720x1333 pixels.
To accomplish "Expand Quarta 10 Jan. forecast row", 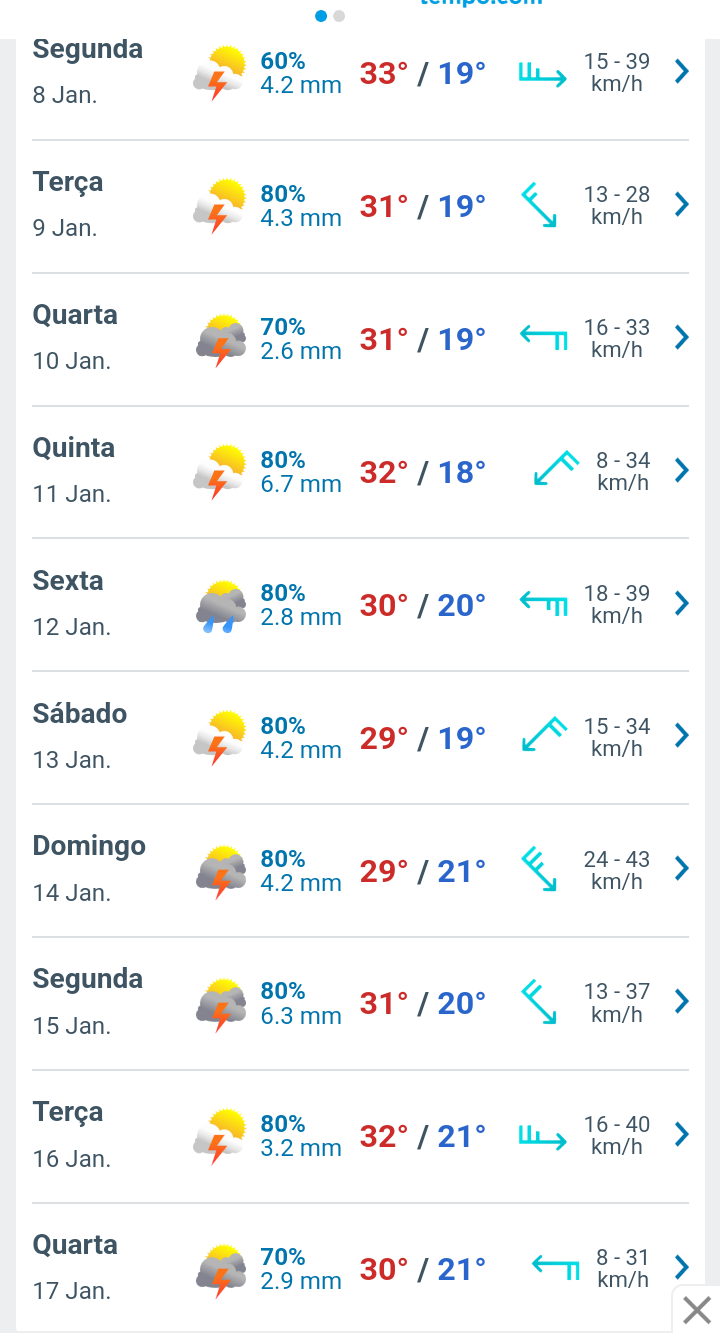I will tap(360, 339).
